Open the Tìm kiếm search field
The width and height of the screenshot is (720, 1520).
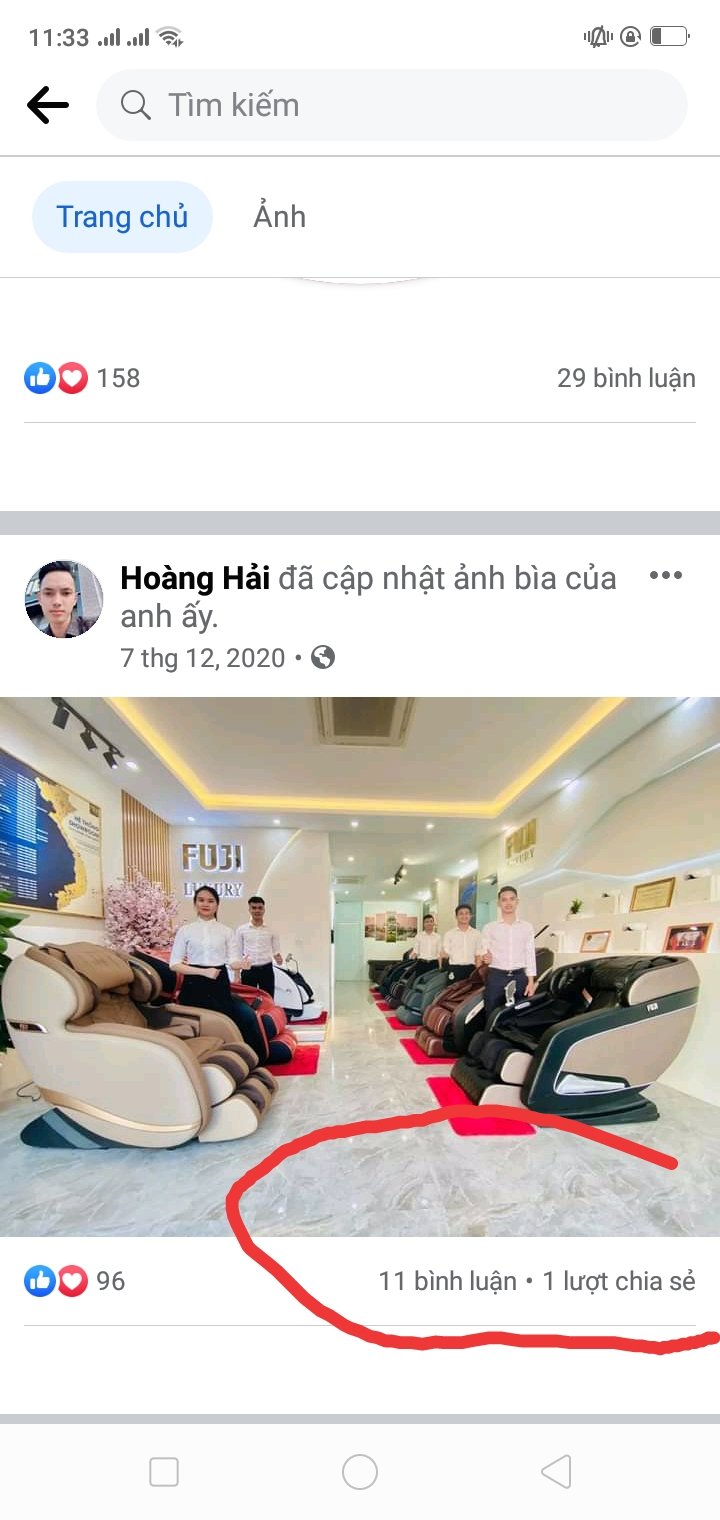(x=390, y=105)
